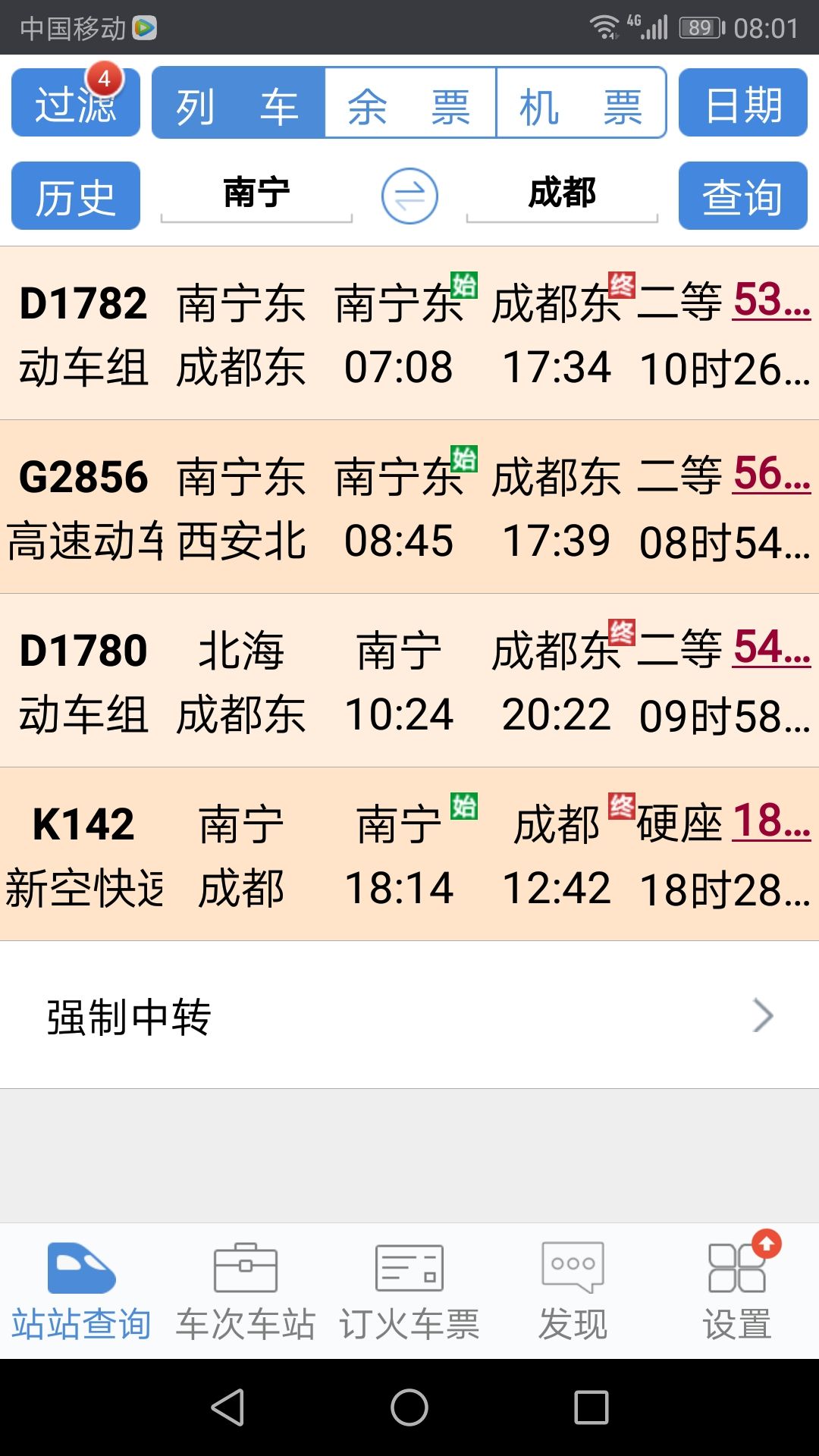Open 历史 search history
819x1456 pixels.
(76, 196)
